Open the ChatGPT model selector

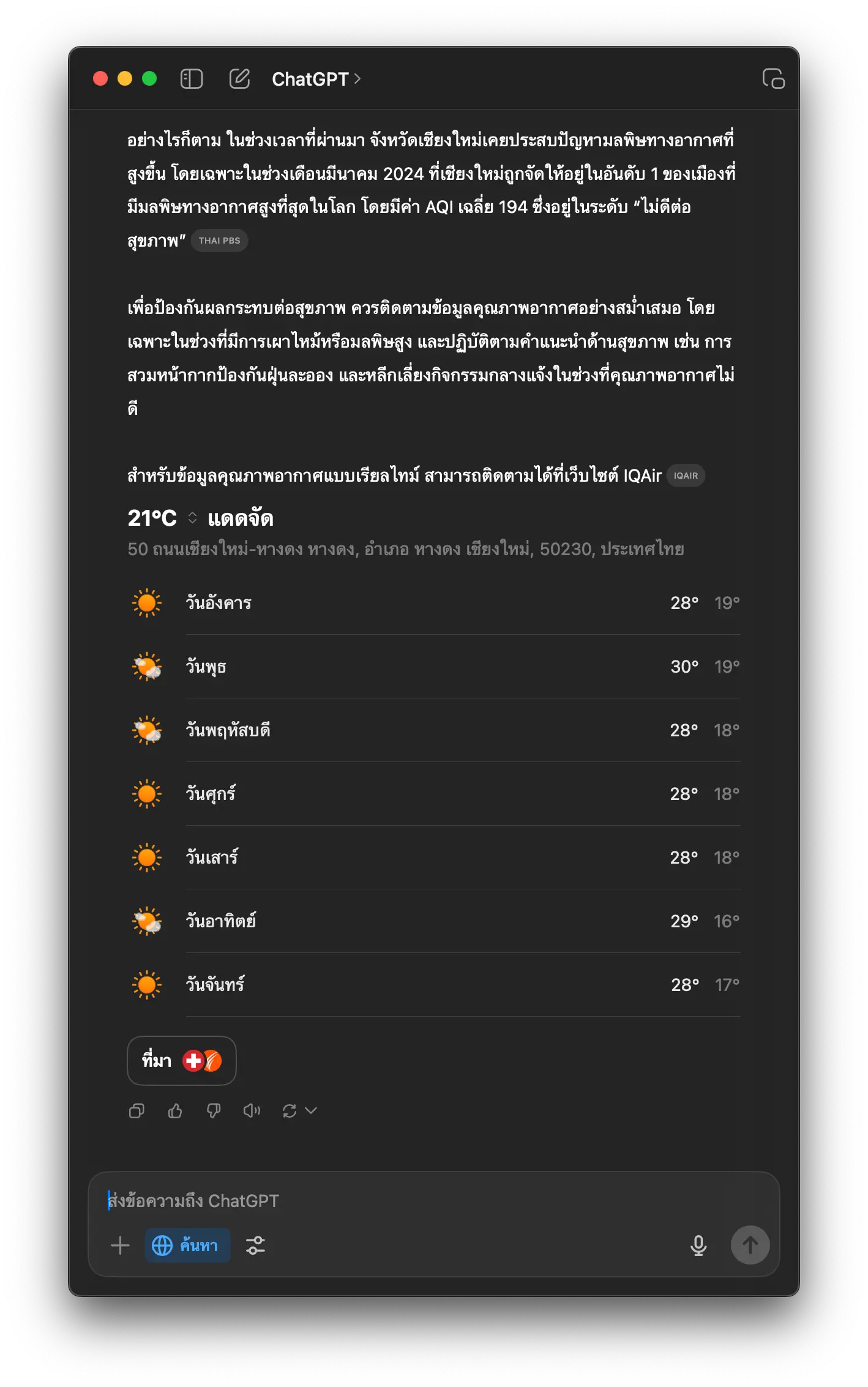(x=316, y=79)
